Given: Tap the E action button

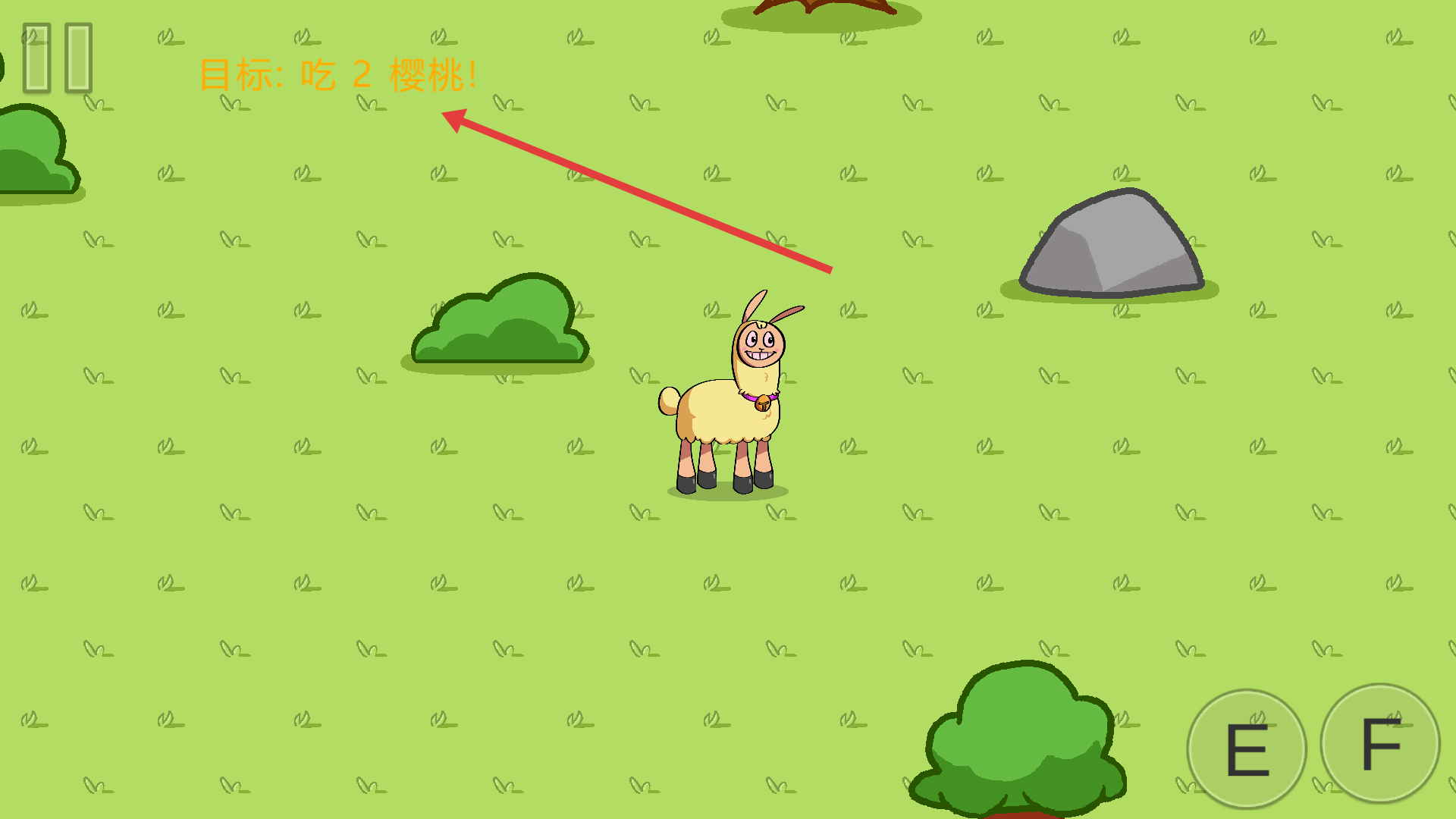Looking at the screenshot, I should 1247,748.
